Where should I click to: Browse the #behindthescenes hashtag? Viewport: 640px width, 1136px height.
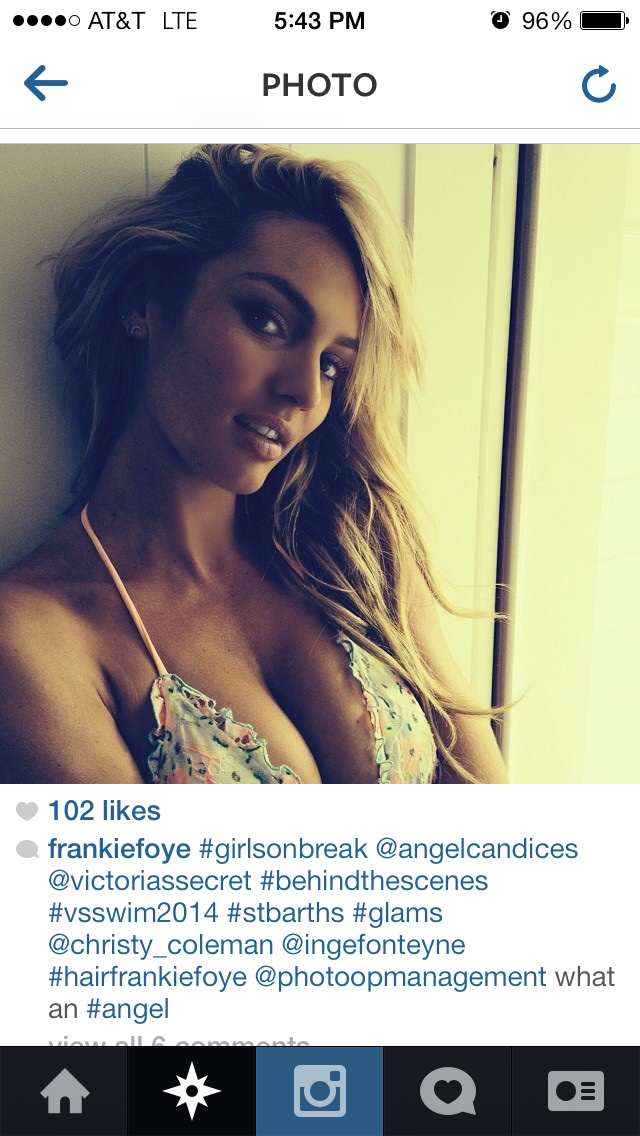click(373, 881)
